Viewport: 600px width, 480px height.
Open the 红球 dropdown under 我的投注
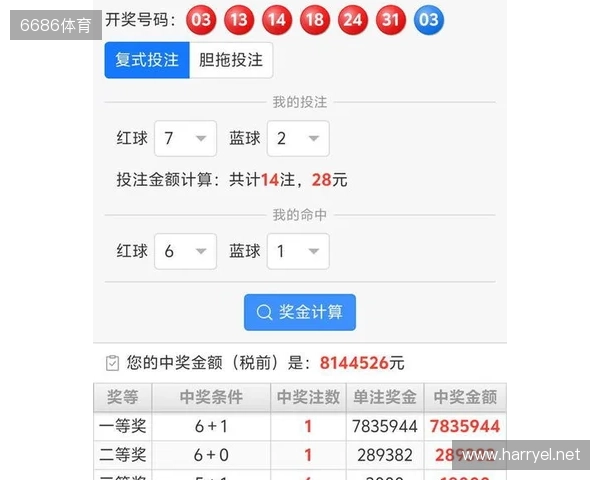tap(185, 139)
